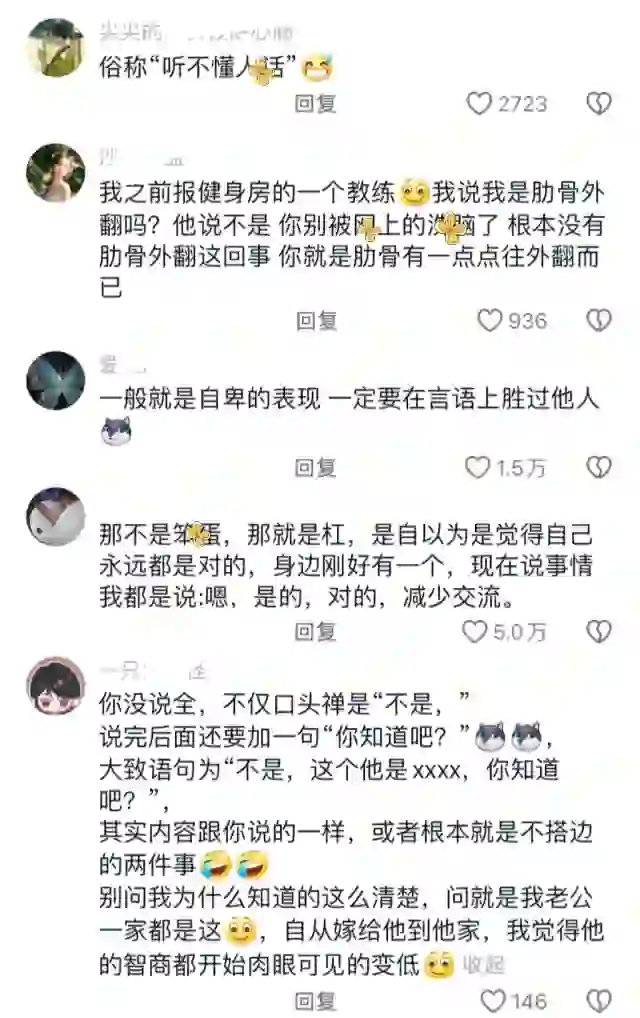Dislike the comment with 2723 likes

(x=598, y=103)
